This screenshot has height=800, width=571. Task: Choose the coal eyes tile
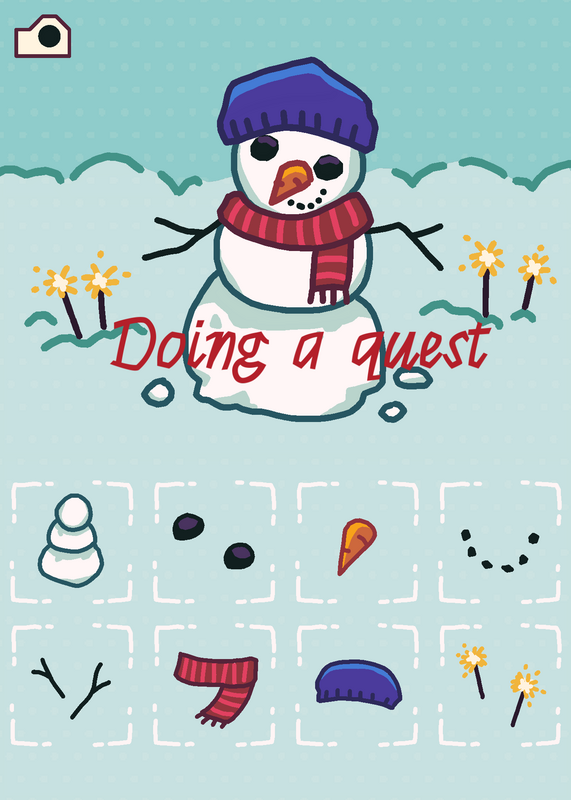point(214,542)
